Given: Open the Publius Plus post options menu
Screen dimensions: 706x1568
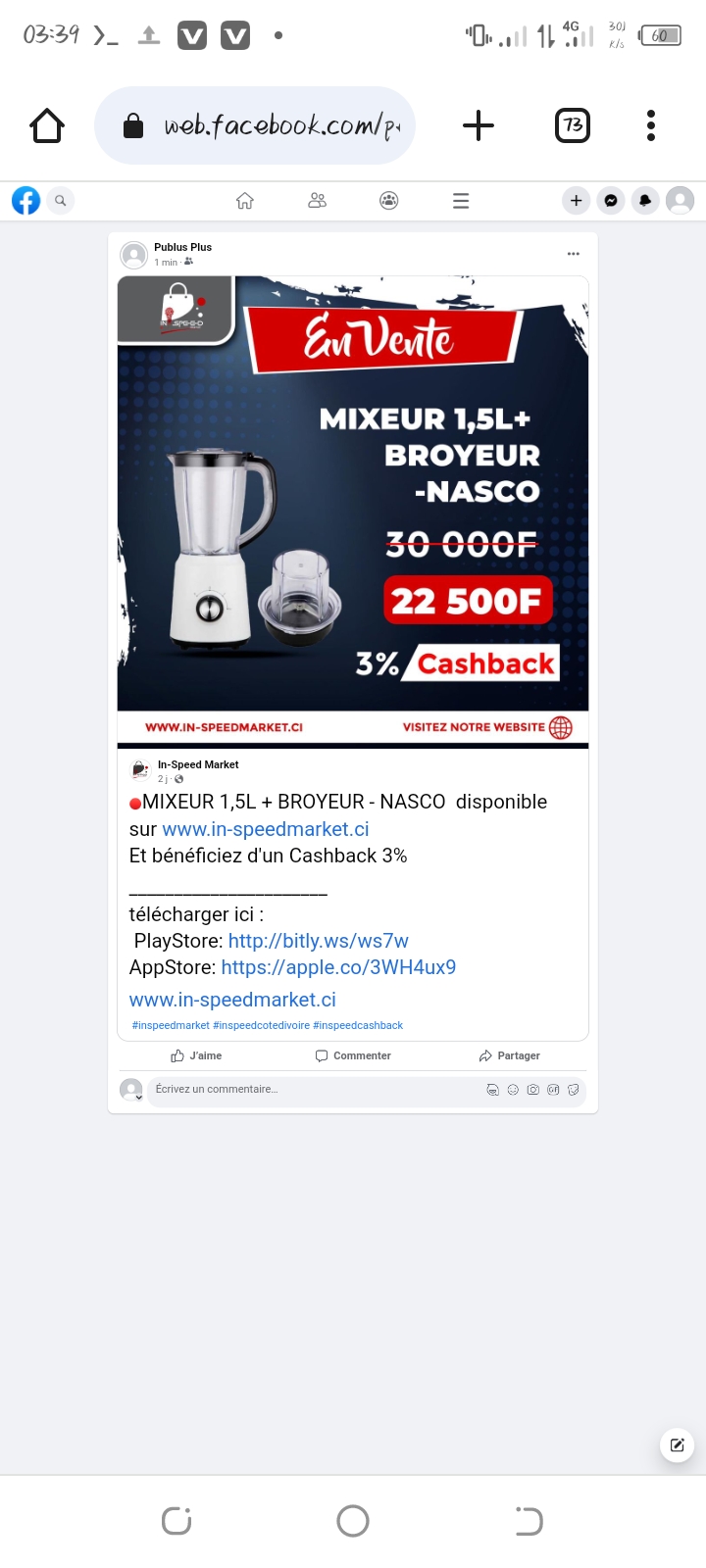Looking at the screenshot, I should coord(574,254).
